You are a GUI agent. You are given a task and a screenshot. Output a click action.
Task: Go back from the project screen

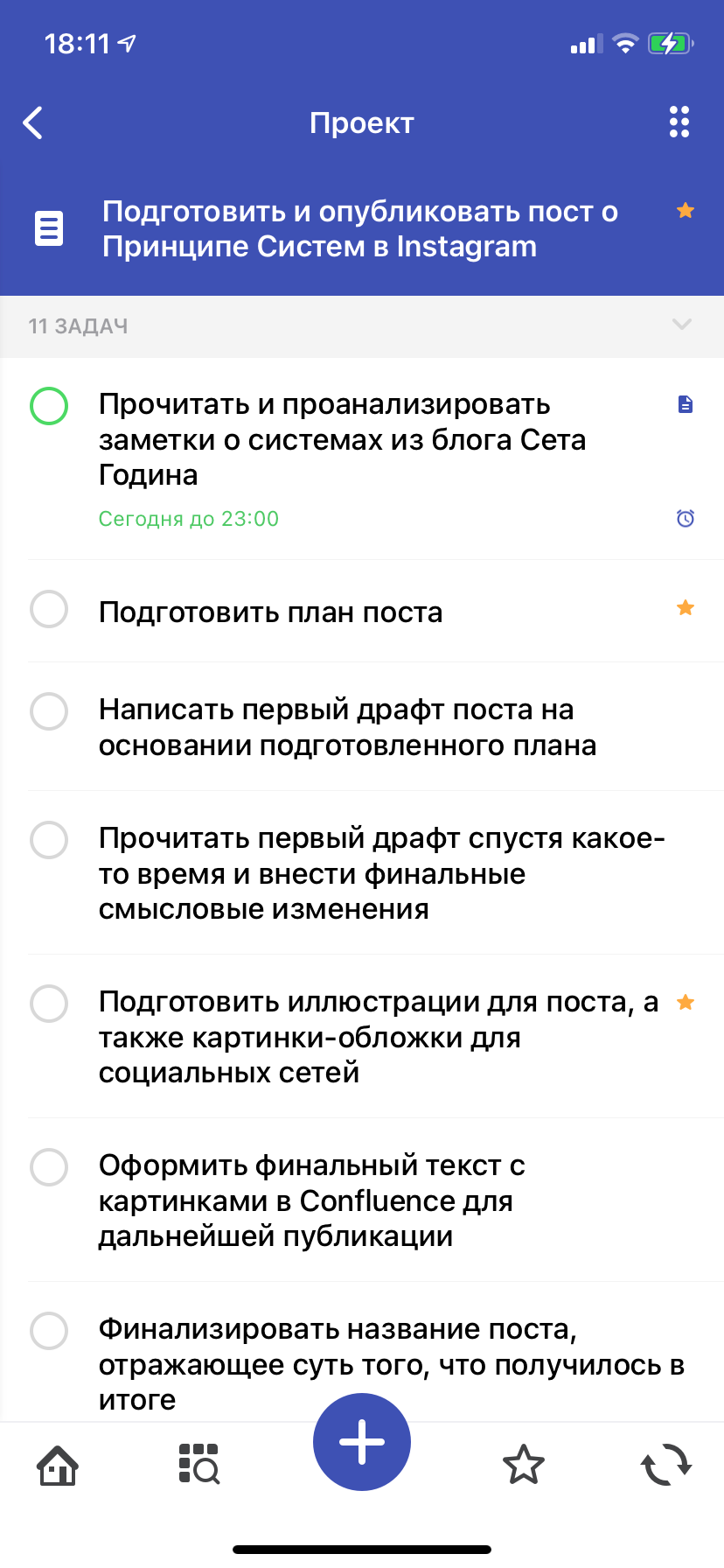pyautogui.click(x=33, y=123)
